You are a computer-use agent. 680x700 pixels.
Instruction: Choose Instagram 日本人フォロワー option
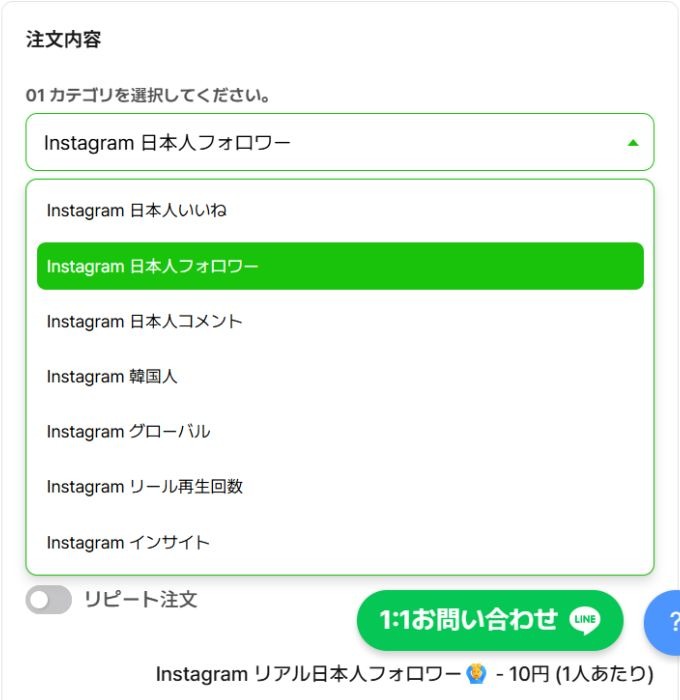(x=339, y=266)
